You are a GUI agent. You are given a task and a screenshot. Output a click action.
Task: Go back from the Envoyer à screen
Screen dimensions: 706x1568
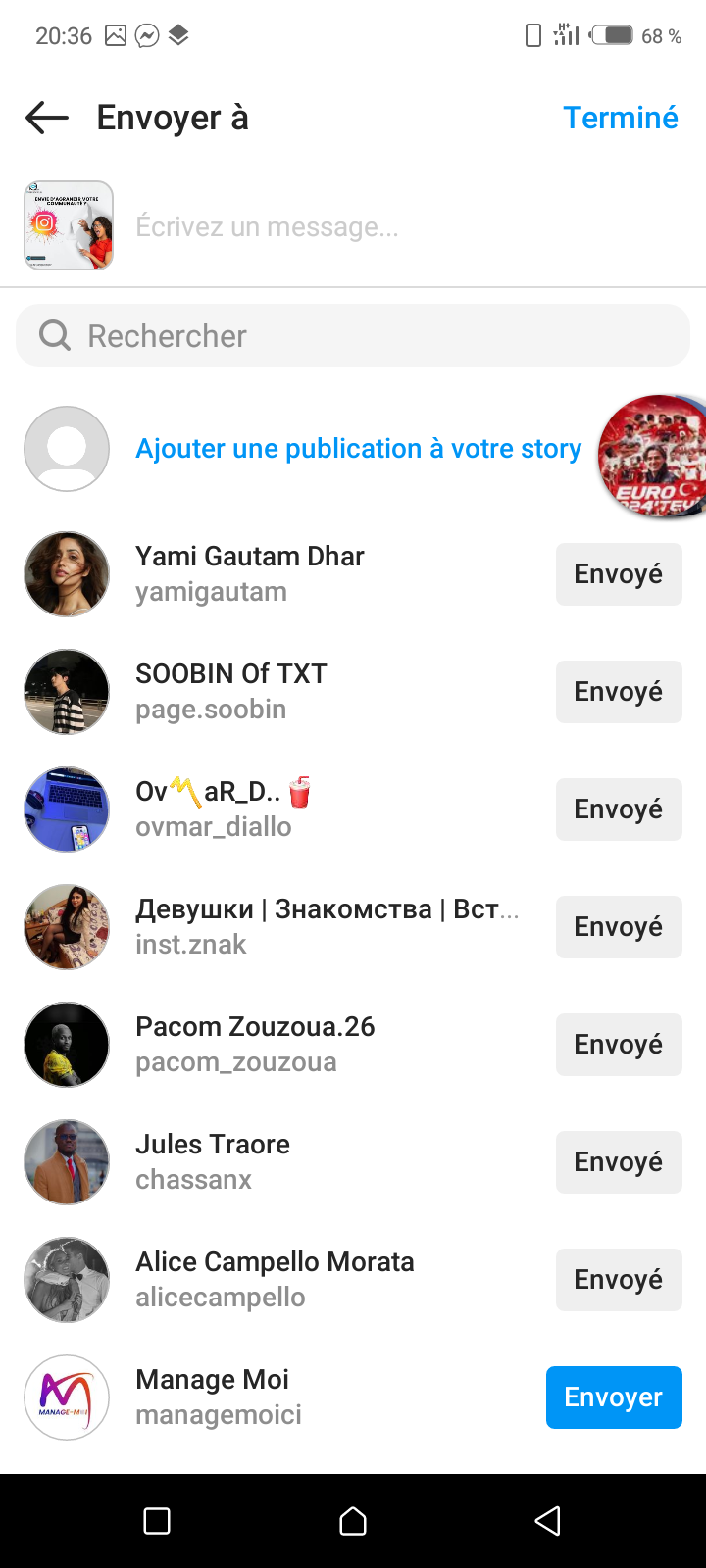47,119
